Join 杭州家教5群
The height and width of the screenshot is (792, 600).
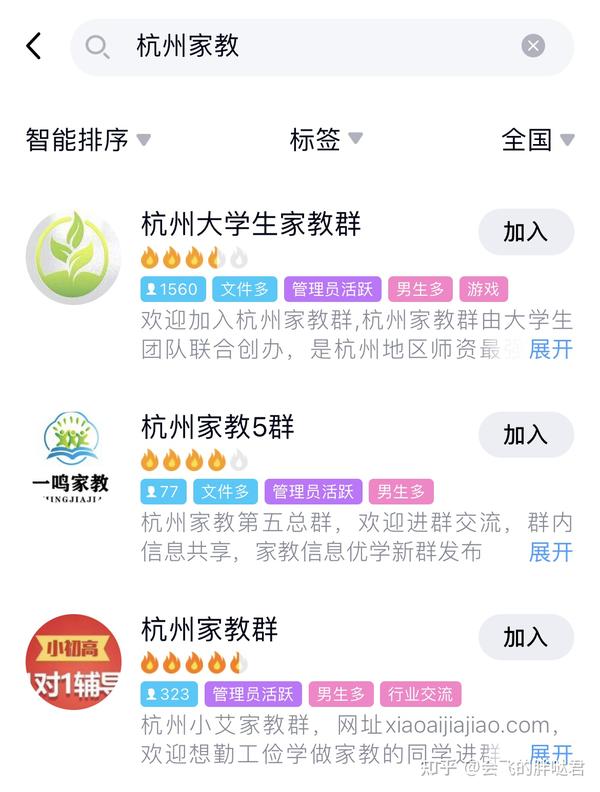pyautogui.click(x=526, y=435)
